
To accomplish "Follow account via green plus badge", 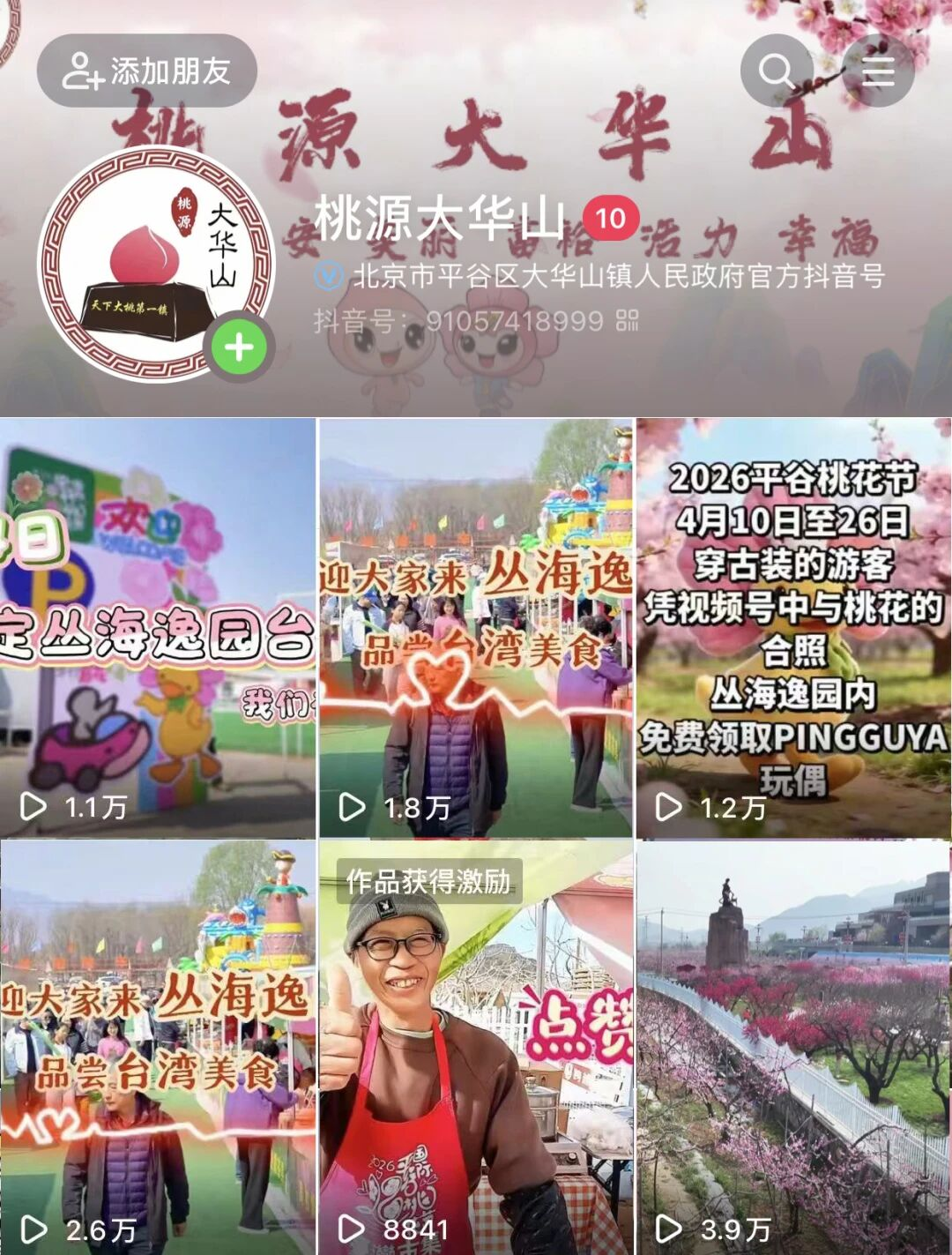I will point(238,347).
